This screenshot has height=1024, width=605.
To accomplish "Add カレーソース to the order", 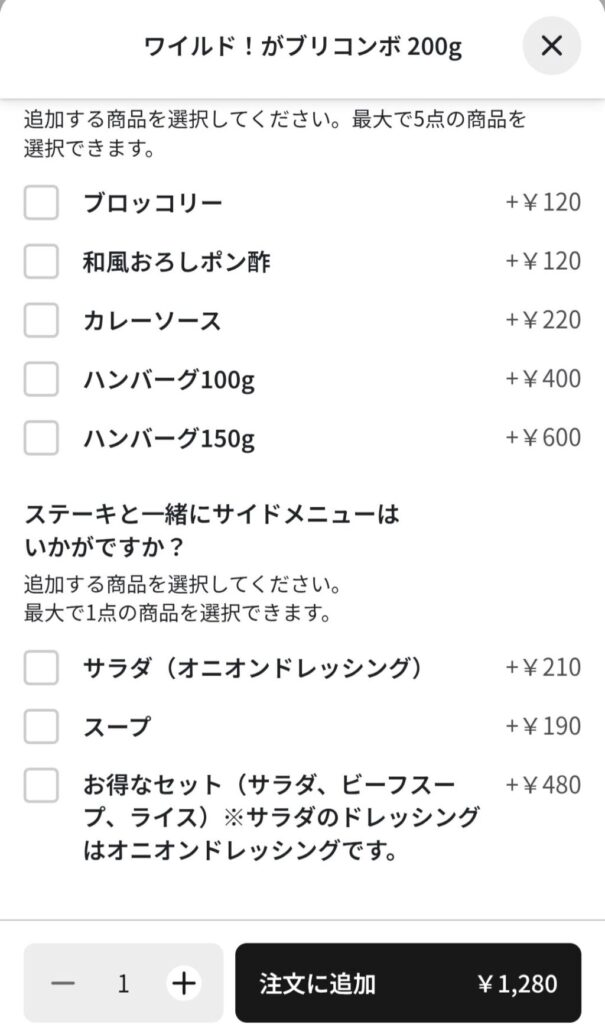I will 41,320.
